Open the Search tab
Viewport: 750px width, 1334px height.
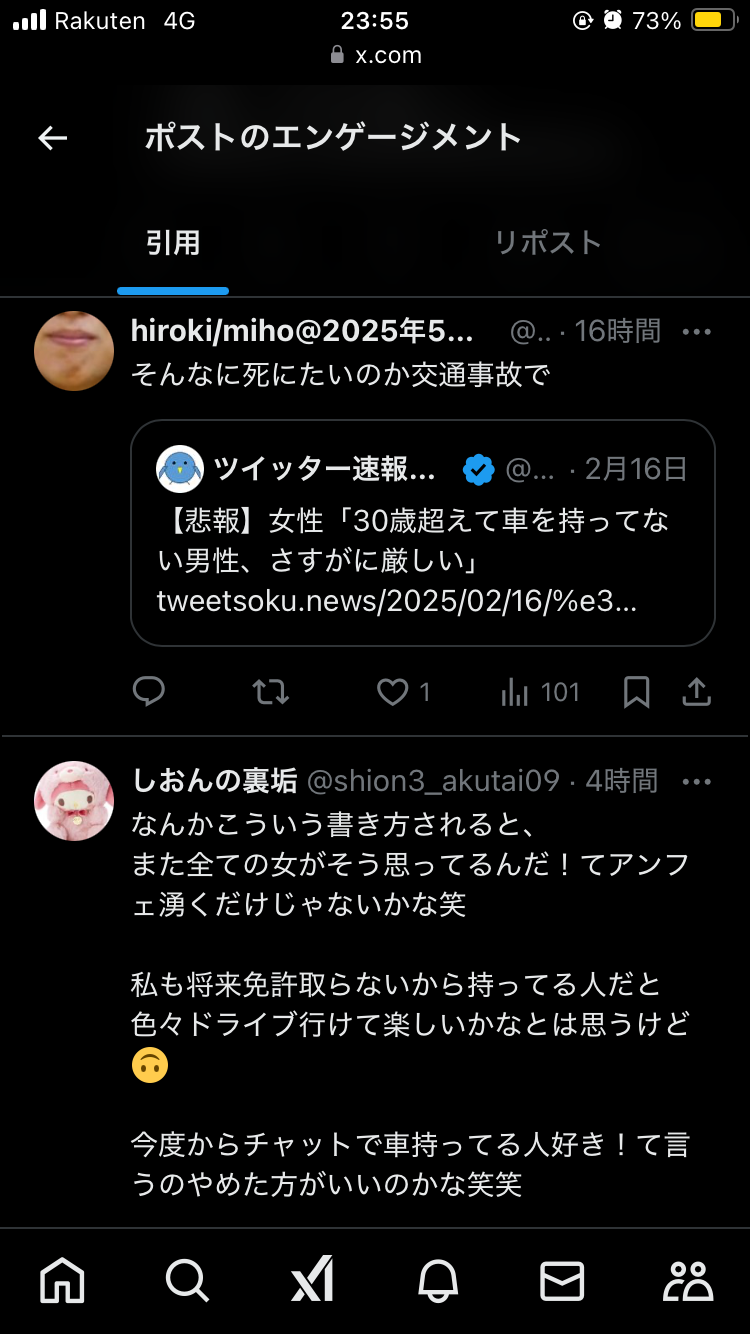[x=187, y=1280]
